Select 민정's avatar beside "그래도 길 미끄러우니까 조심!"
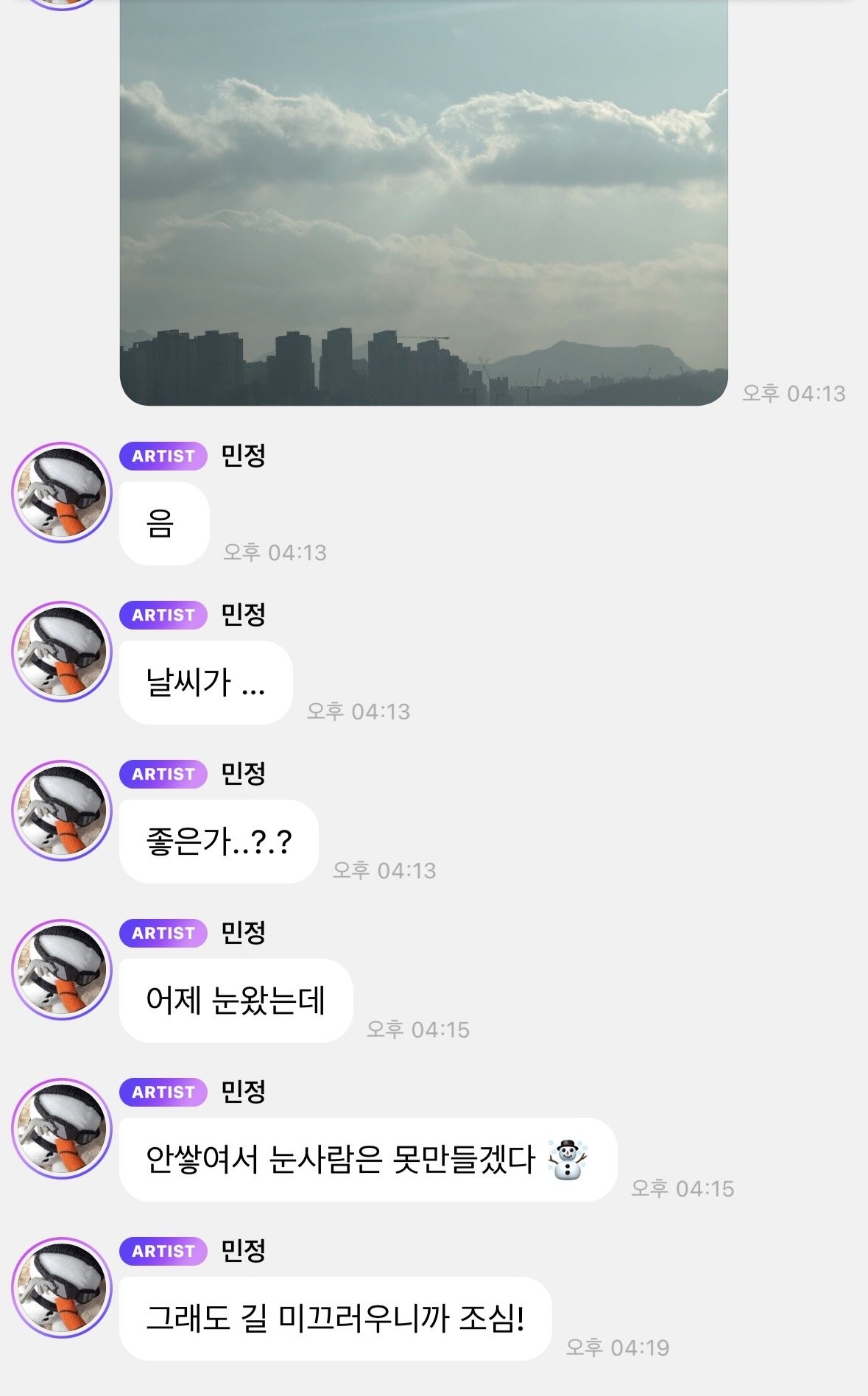This screenshot has width=868, height=1396. [62, 1288]
